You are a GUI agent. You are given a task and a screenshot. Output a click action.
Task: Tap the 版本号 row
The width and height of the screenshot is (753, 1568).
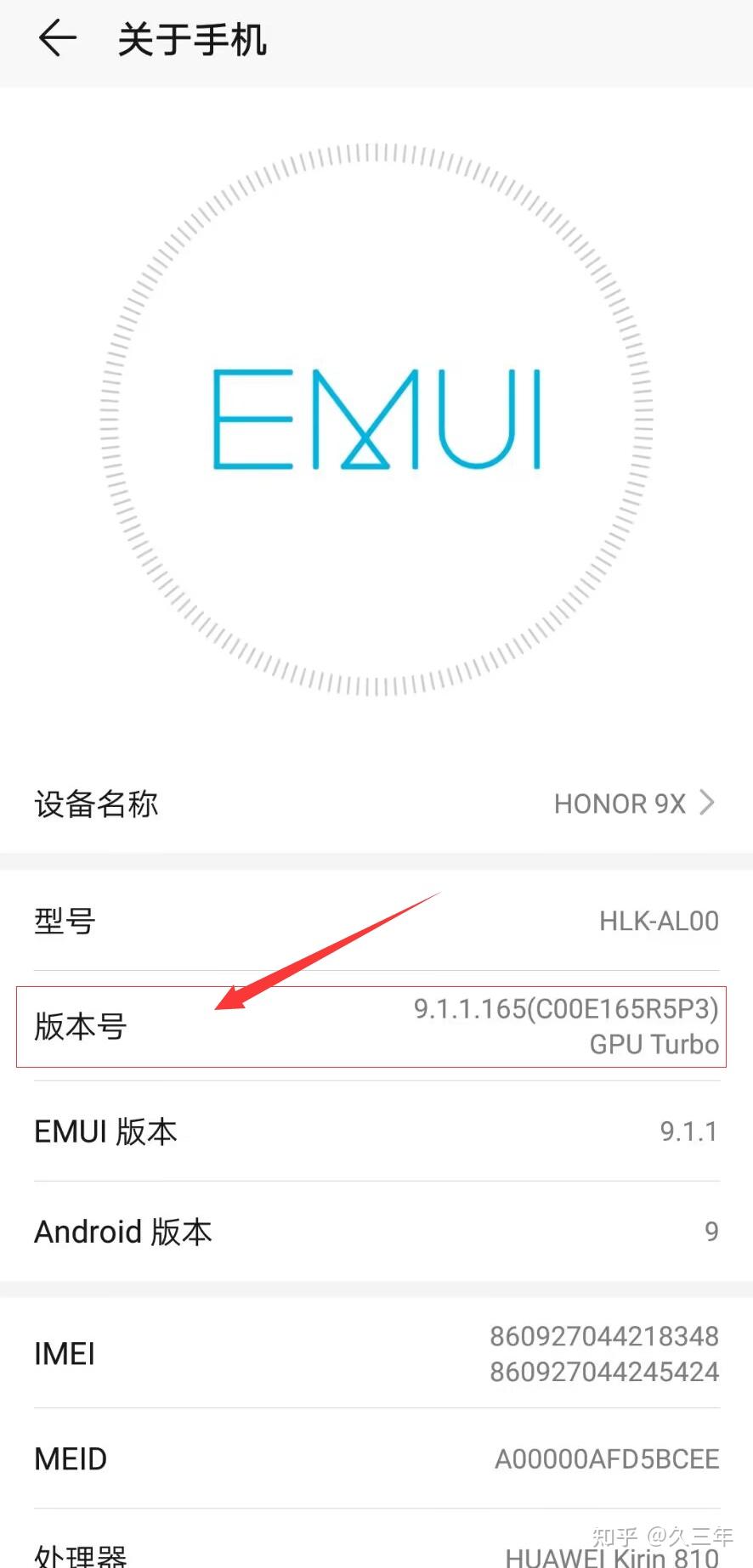click(371, 1026)
